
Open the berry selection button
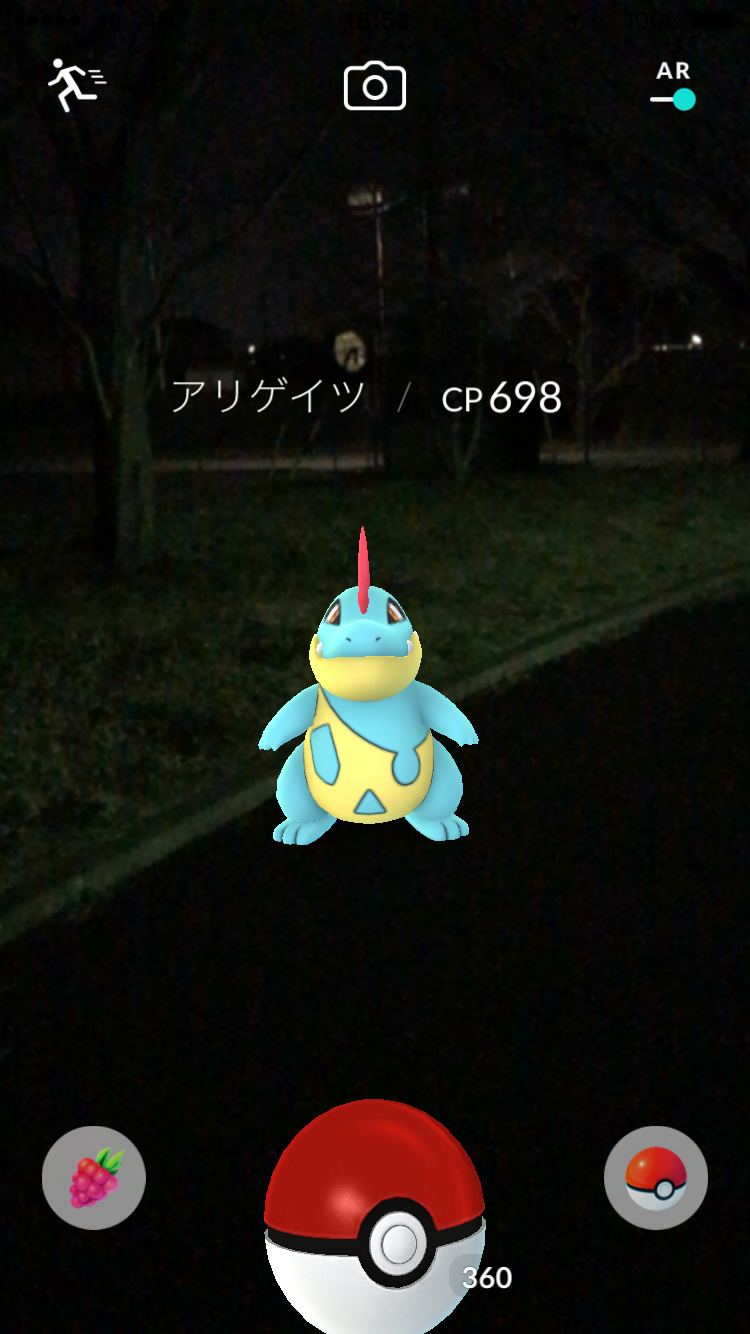pos(94,1178)
